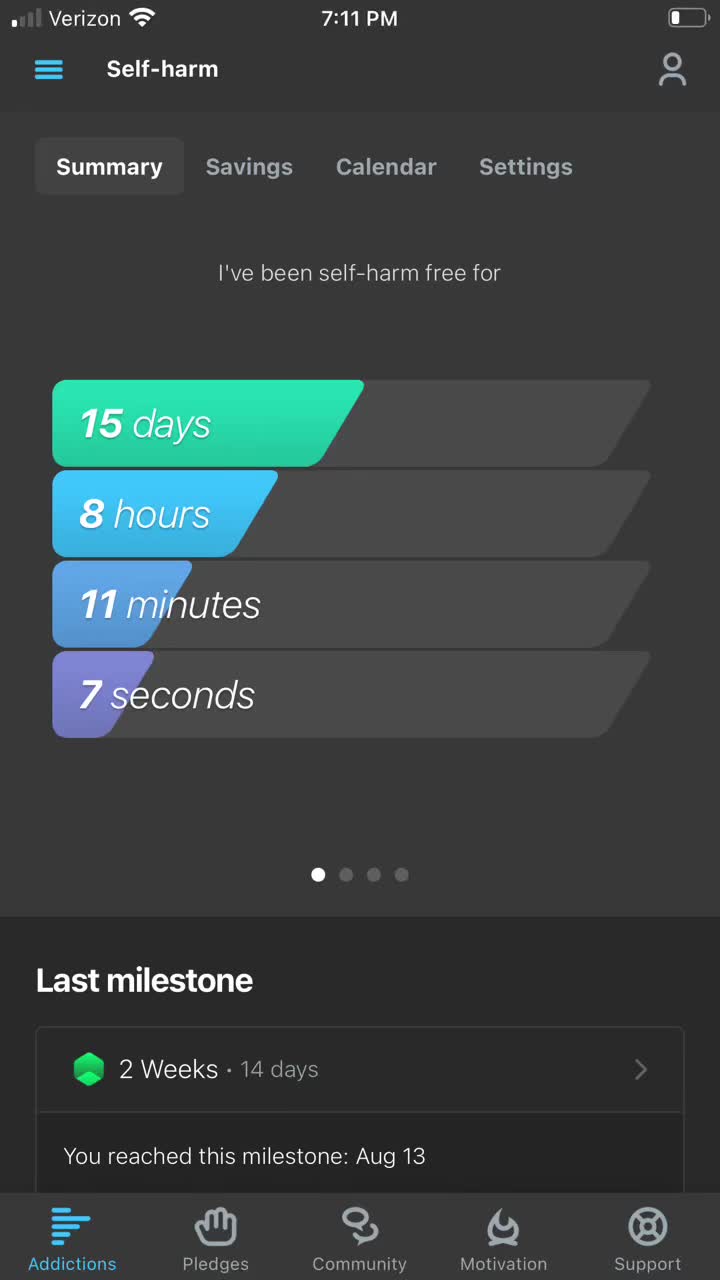
Task: View the Motivation tab
Action: point(503,1238)
